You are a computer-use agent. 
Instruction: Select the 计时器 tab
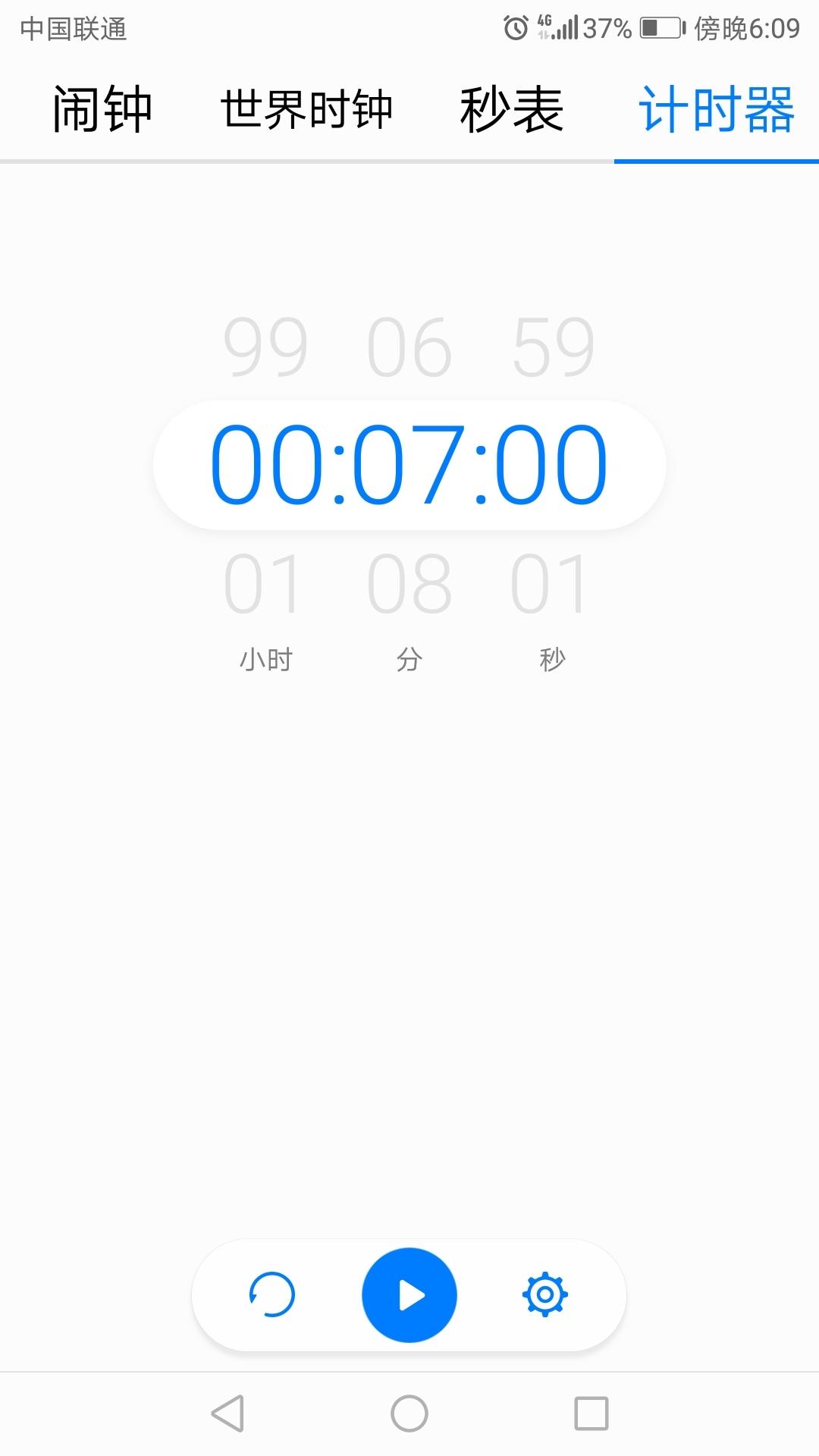point(717,110)
